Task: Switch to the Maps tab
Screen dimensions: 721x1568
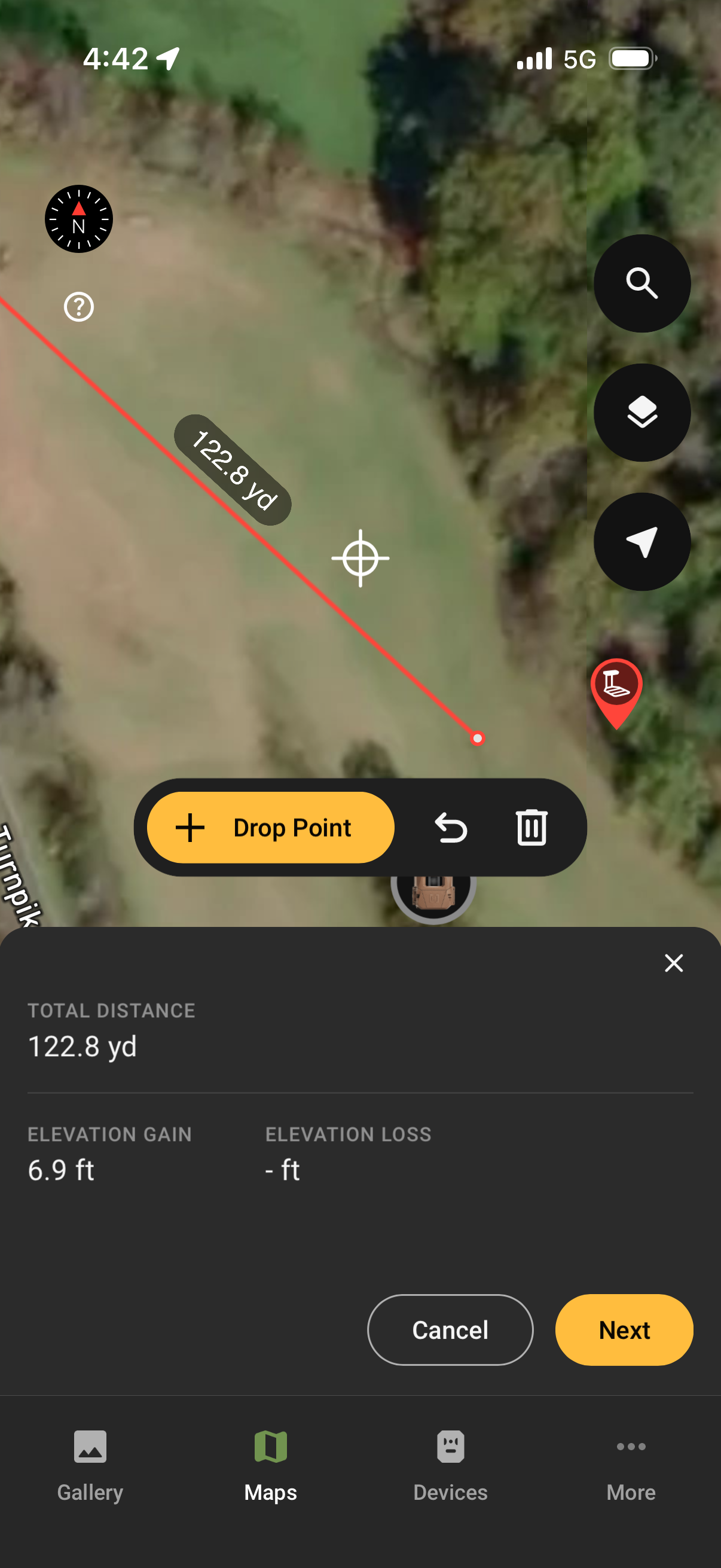Action: tap(271, 1466)
